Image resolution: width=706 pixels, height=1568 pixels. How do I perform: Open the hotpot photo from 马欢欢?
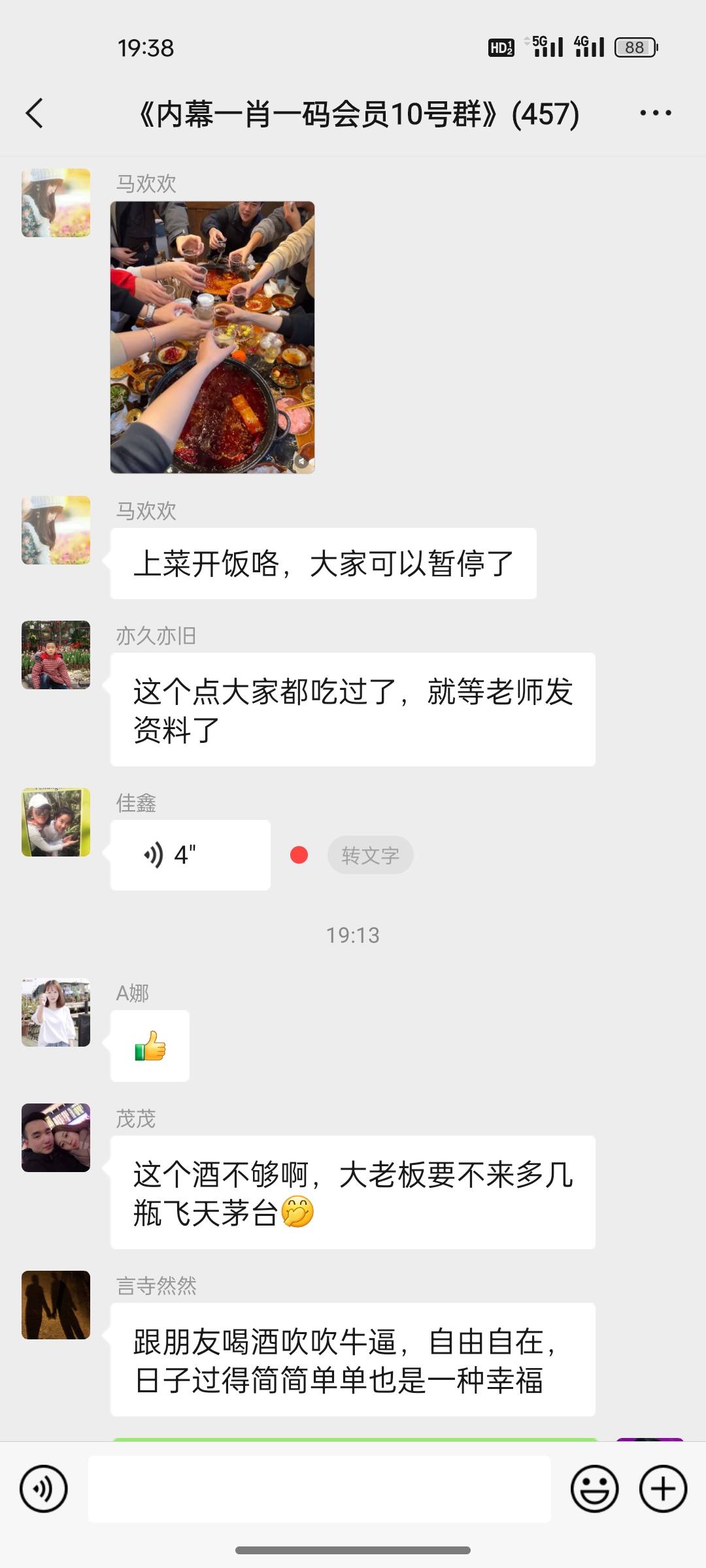click(x=212, y=337)
